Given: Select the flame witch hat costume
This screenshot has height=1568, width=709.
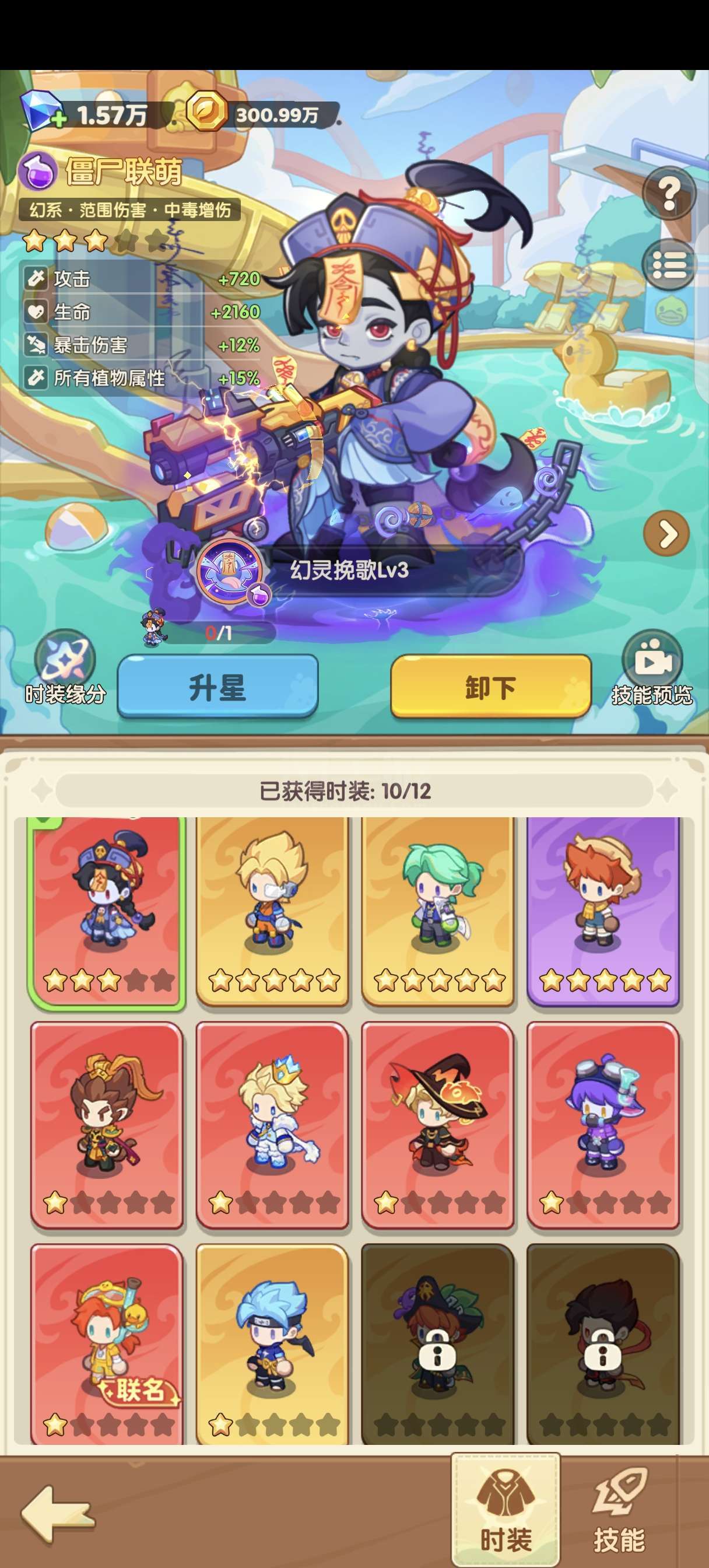Looking at the screenshot, I should click(x=437, y=1125).
